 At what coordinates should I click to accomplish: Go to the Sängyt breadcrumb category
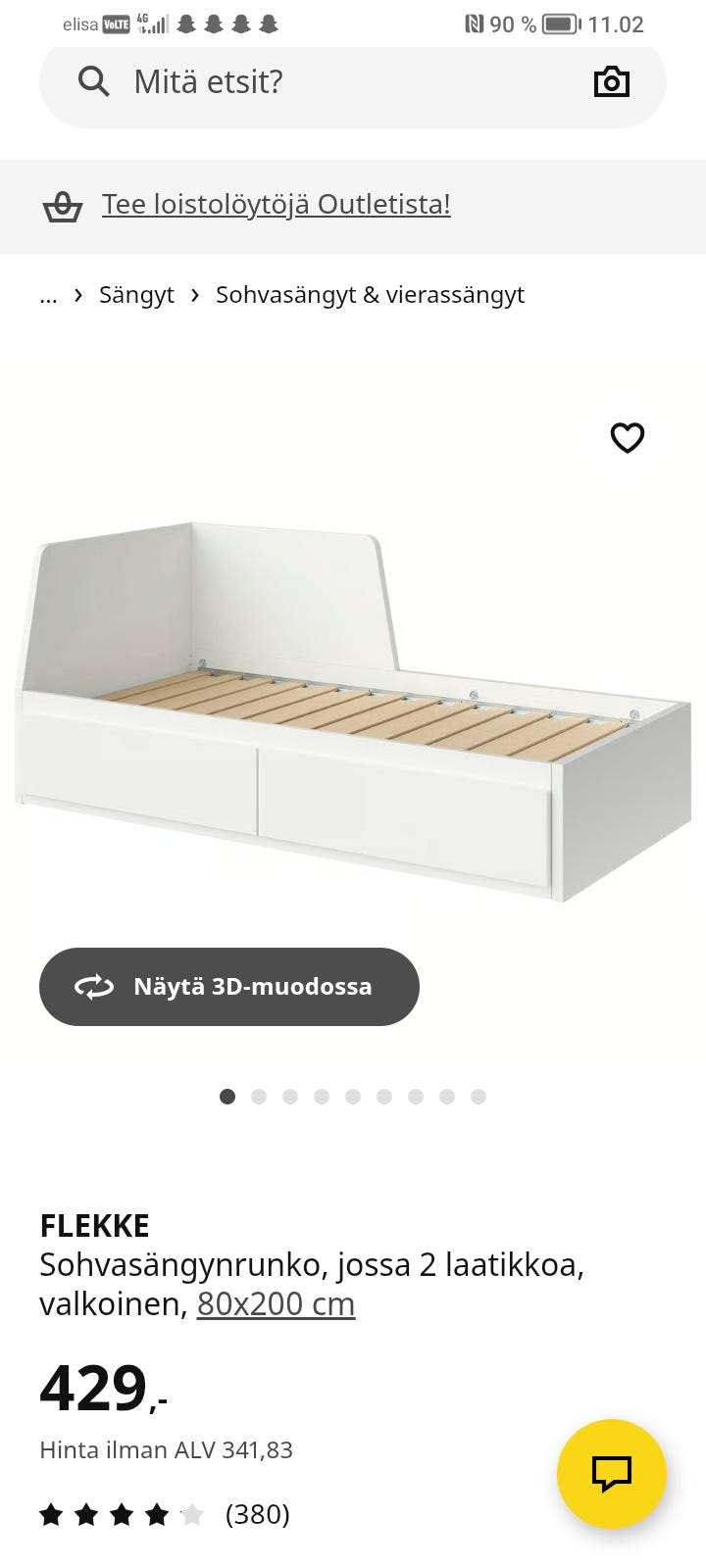136,295
